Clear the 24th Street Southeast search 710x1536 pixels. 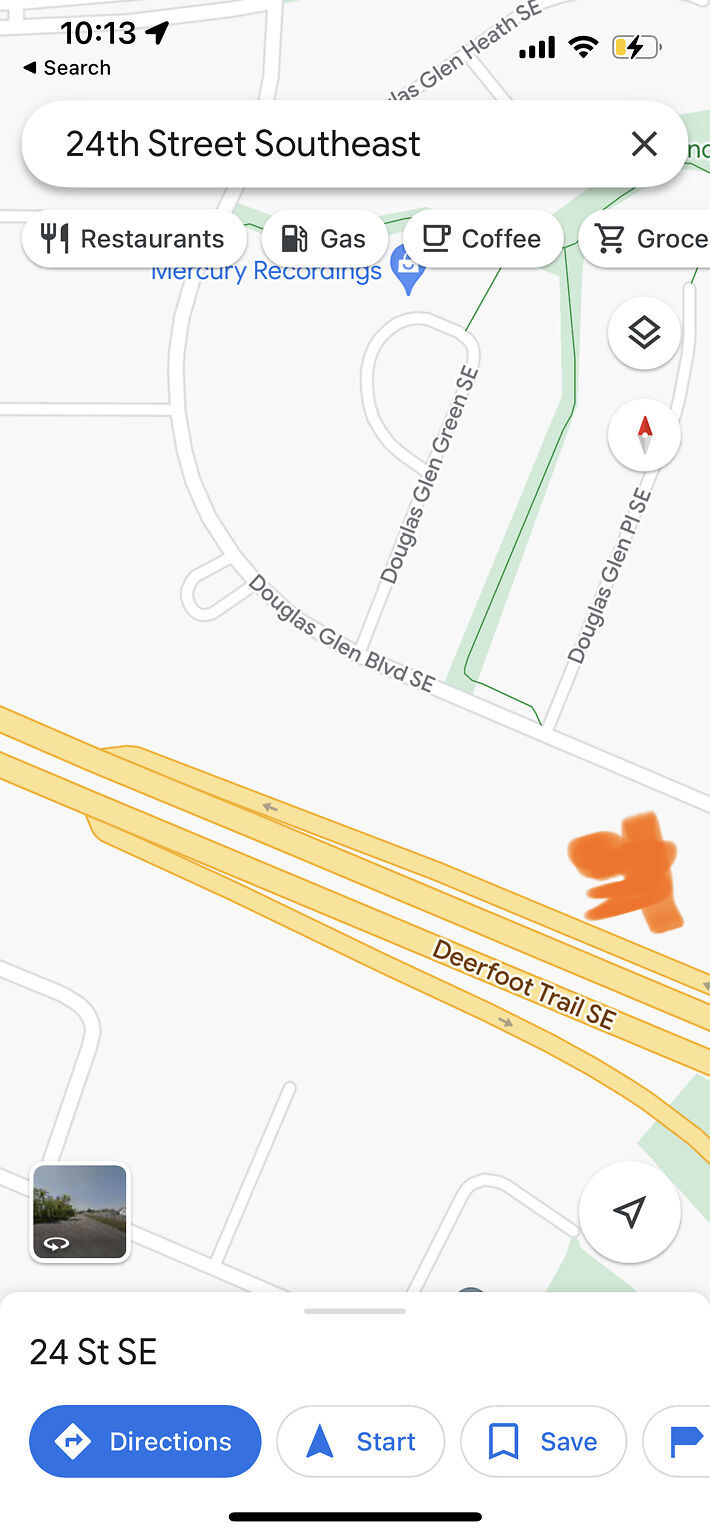pos(644,144)
